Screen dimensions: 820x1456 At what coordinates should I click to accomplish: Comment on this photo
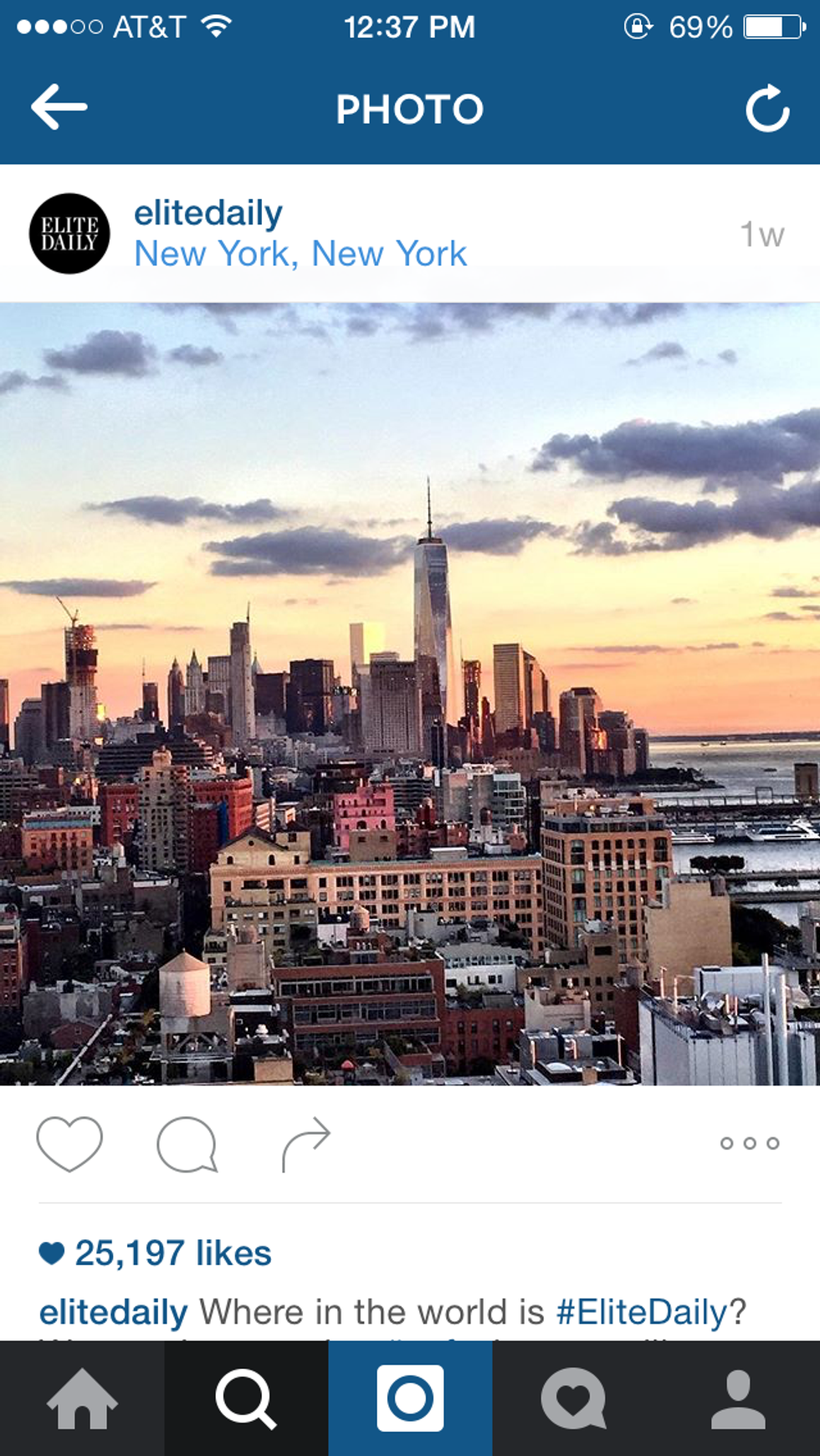point(187,1143)
